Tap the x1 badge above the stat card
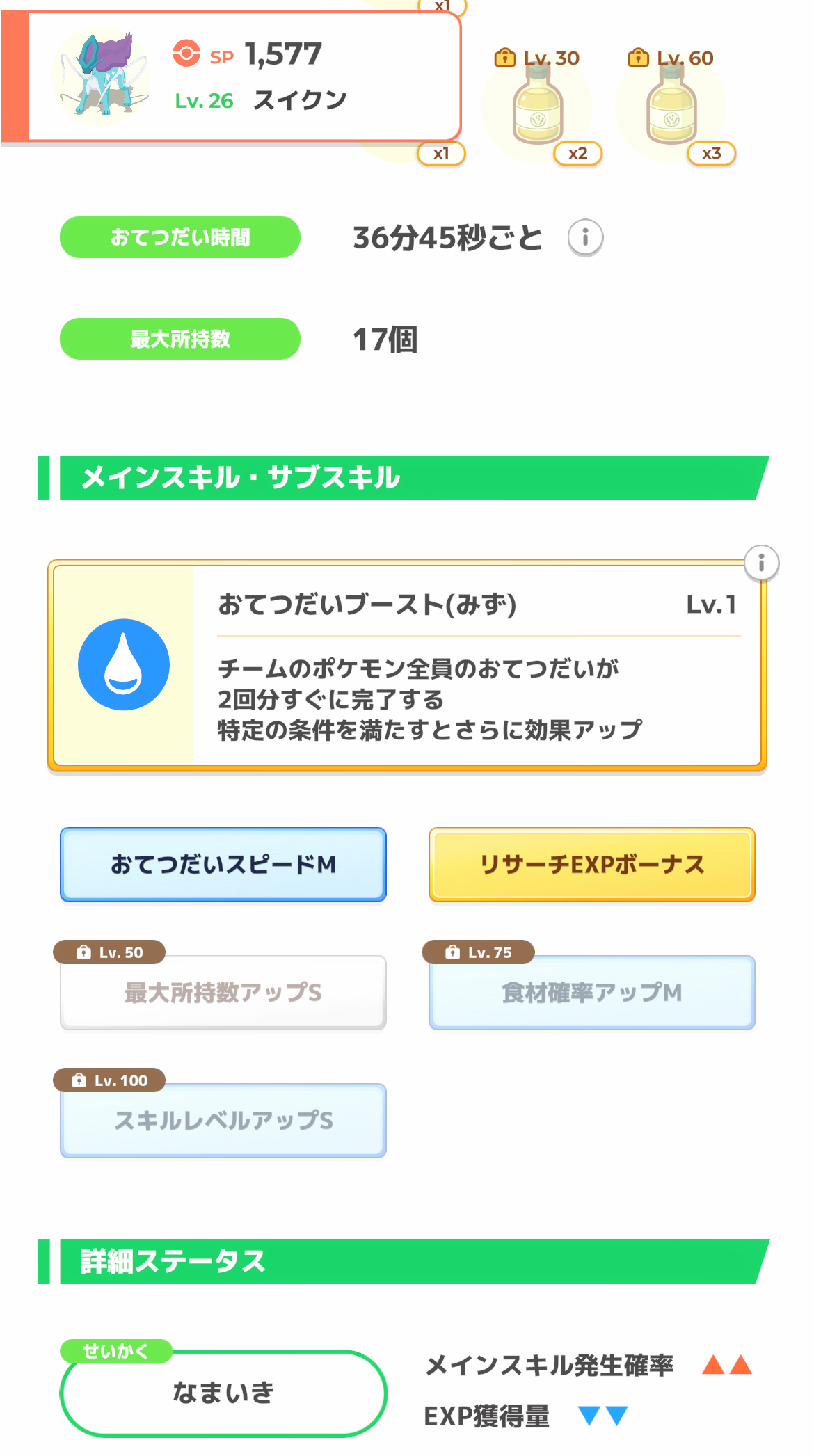Image resolution: width=814 pixels, height=1456 pixels. pyautogui.click(x=443, y=7)
